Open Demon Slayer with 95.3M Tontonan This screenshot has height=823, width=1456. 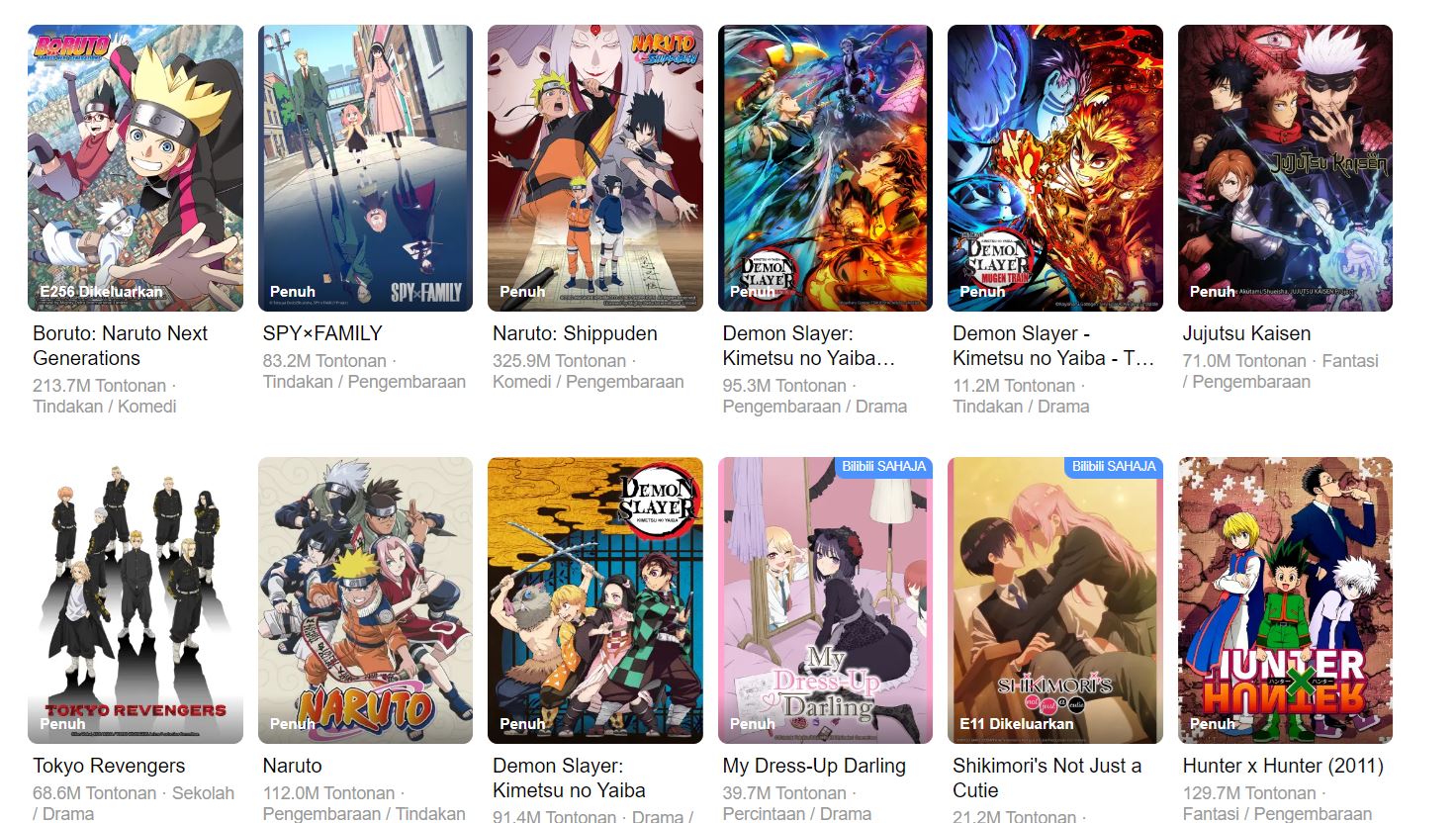click(x=825, y=168)
